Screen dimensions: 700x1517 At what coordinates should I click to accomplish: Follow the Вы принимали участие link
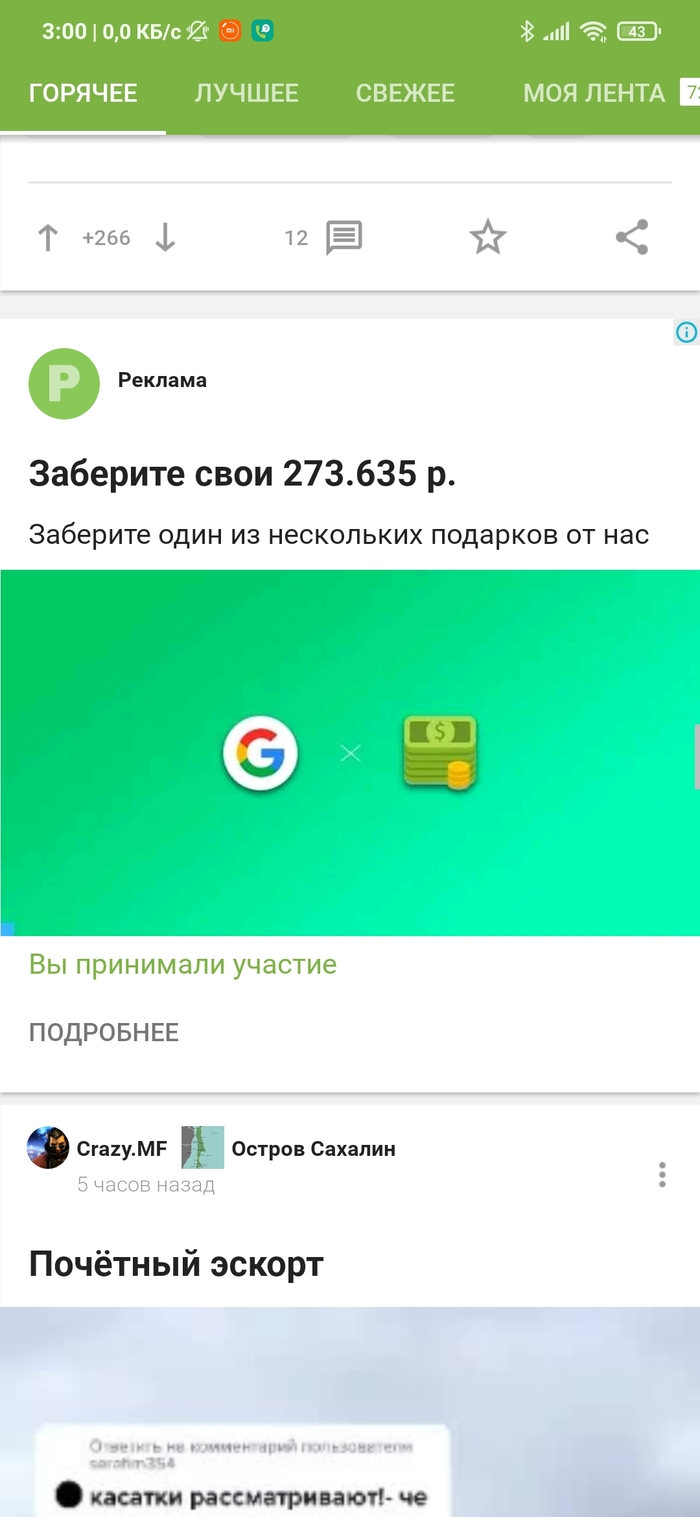click(183, 965)
